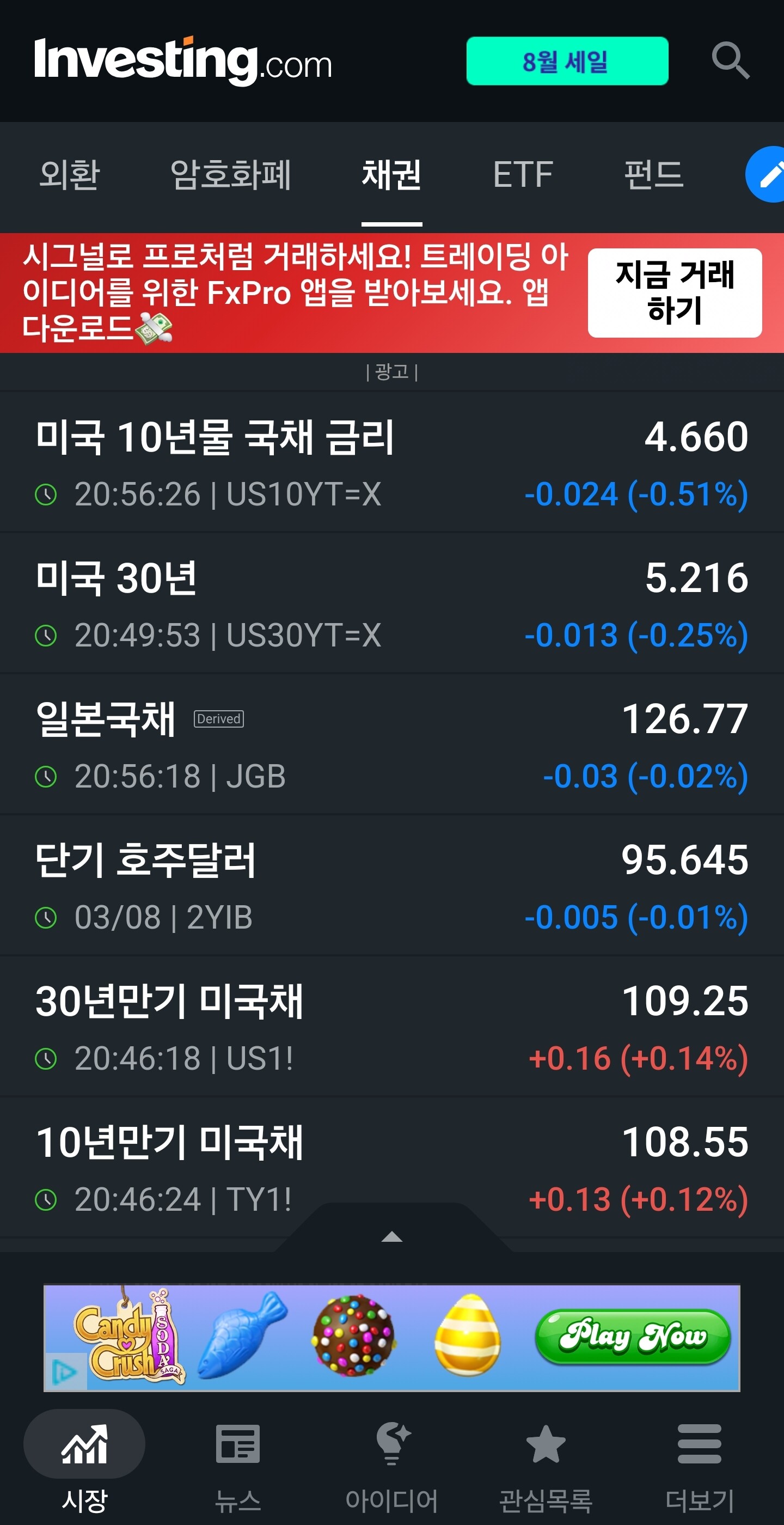Go to the 뉴스 tab
Screen dimensions: 784x1525
pyautogui.click(x=238, y=1466)
